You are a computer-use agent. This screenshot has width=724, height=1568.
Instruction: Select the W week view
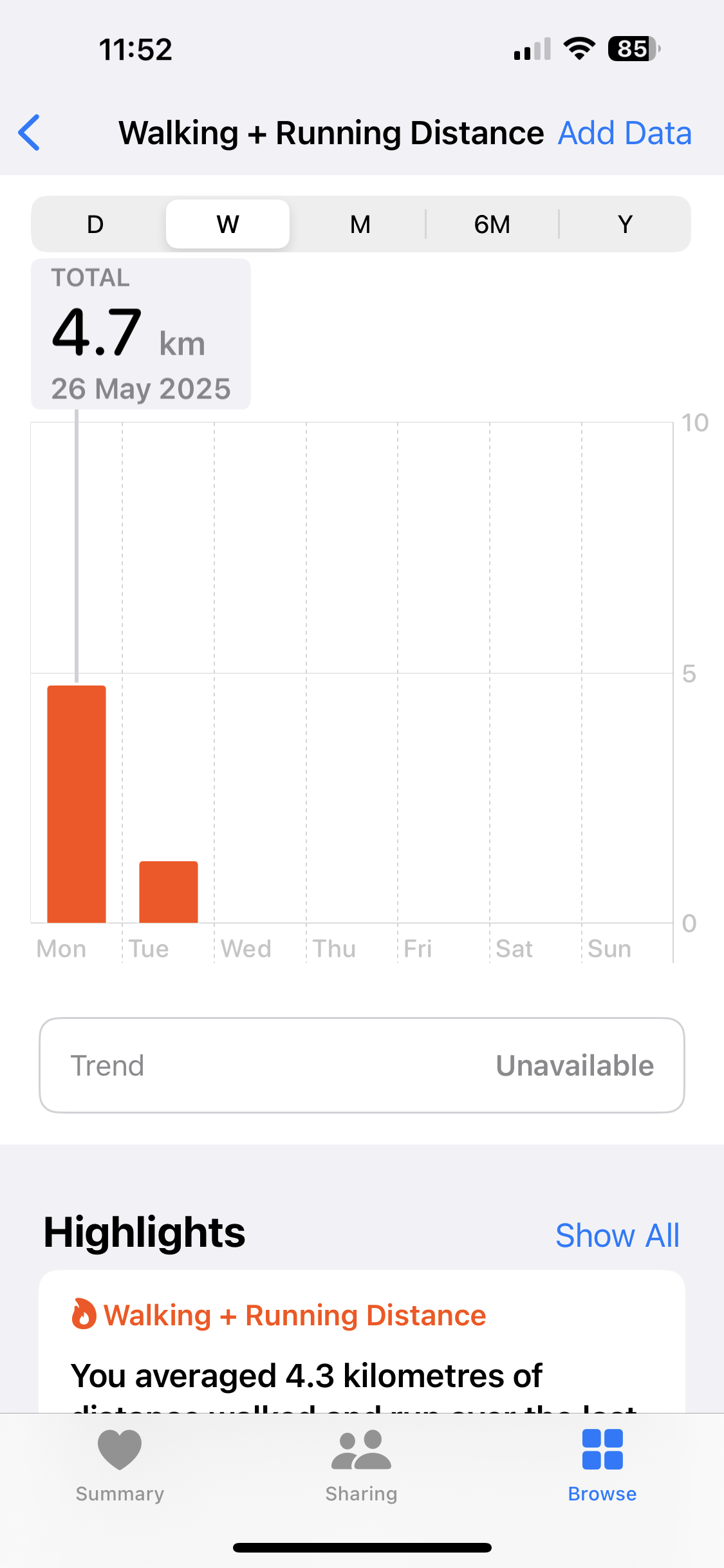(228, 224)
